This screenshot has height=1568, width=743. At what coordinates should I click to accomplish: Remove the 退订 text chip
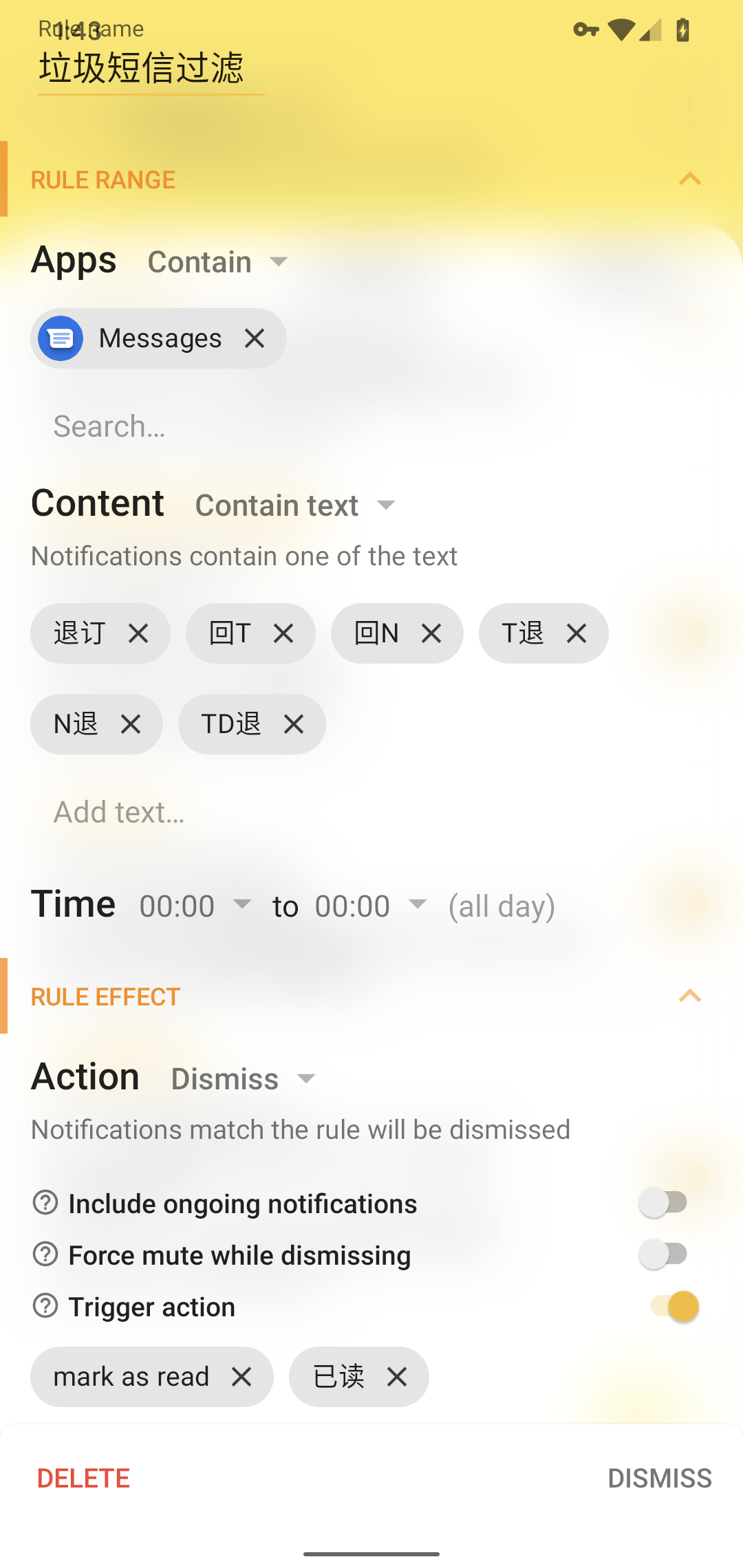coord(138,633)
